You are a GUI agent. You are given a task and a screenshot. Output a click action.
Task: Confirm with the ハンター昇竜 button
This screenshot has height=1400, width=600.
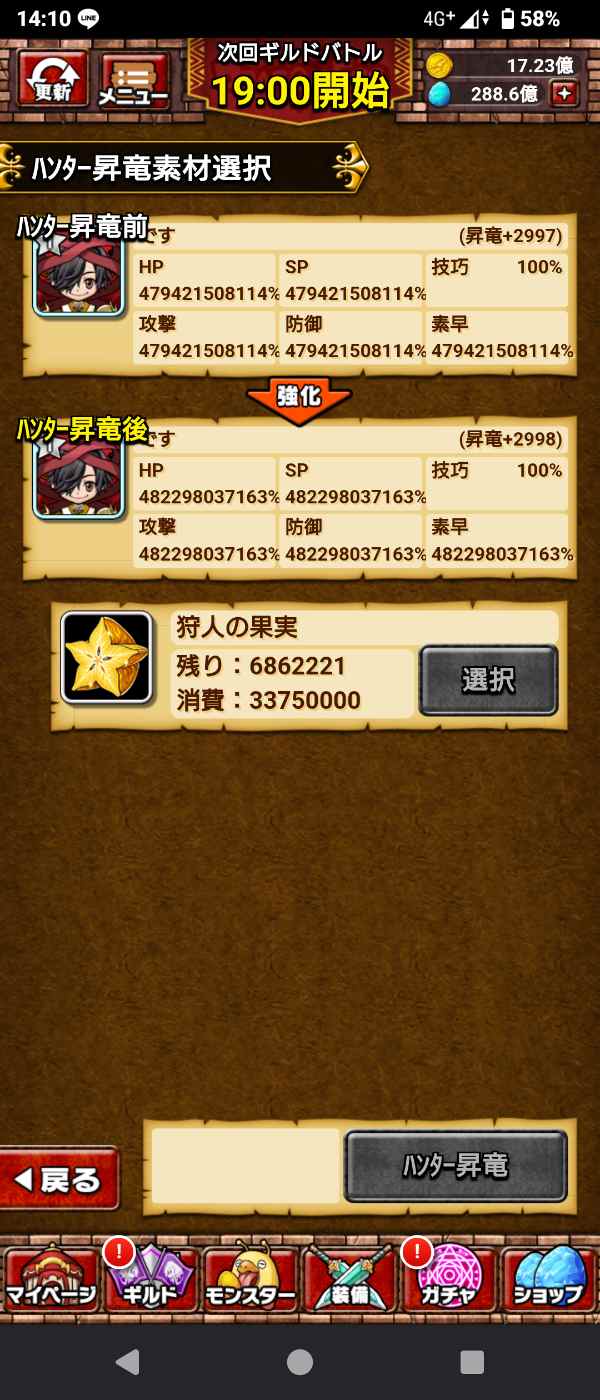click(x=456, y=1166)
